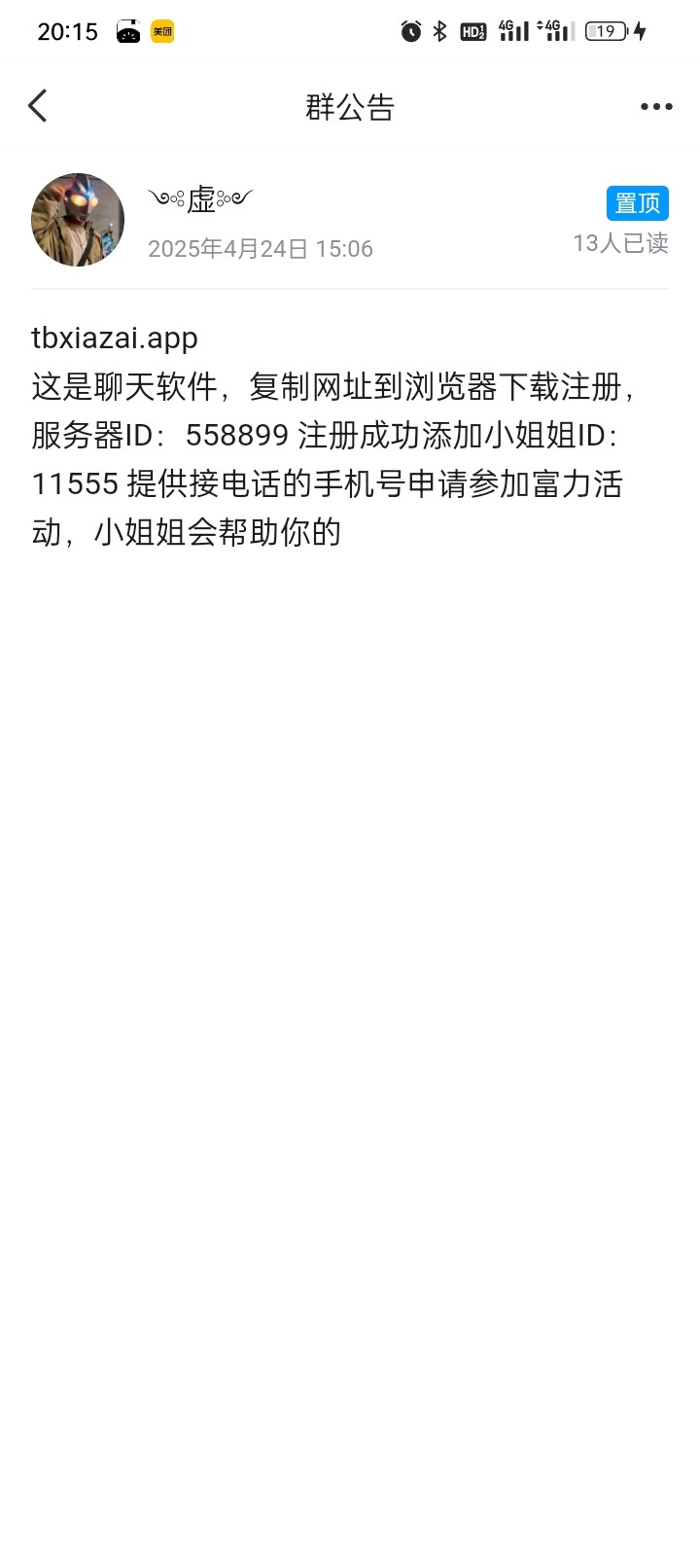Open the three-dot overflow menu

[x=656, y=106]
